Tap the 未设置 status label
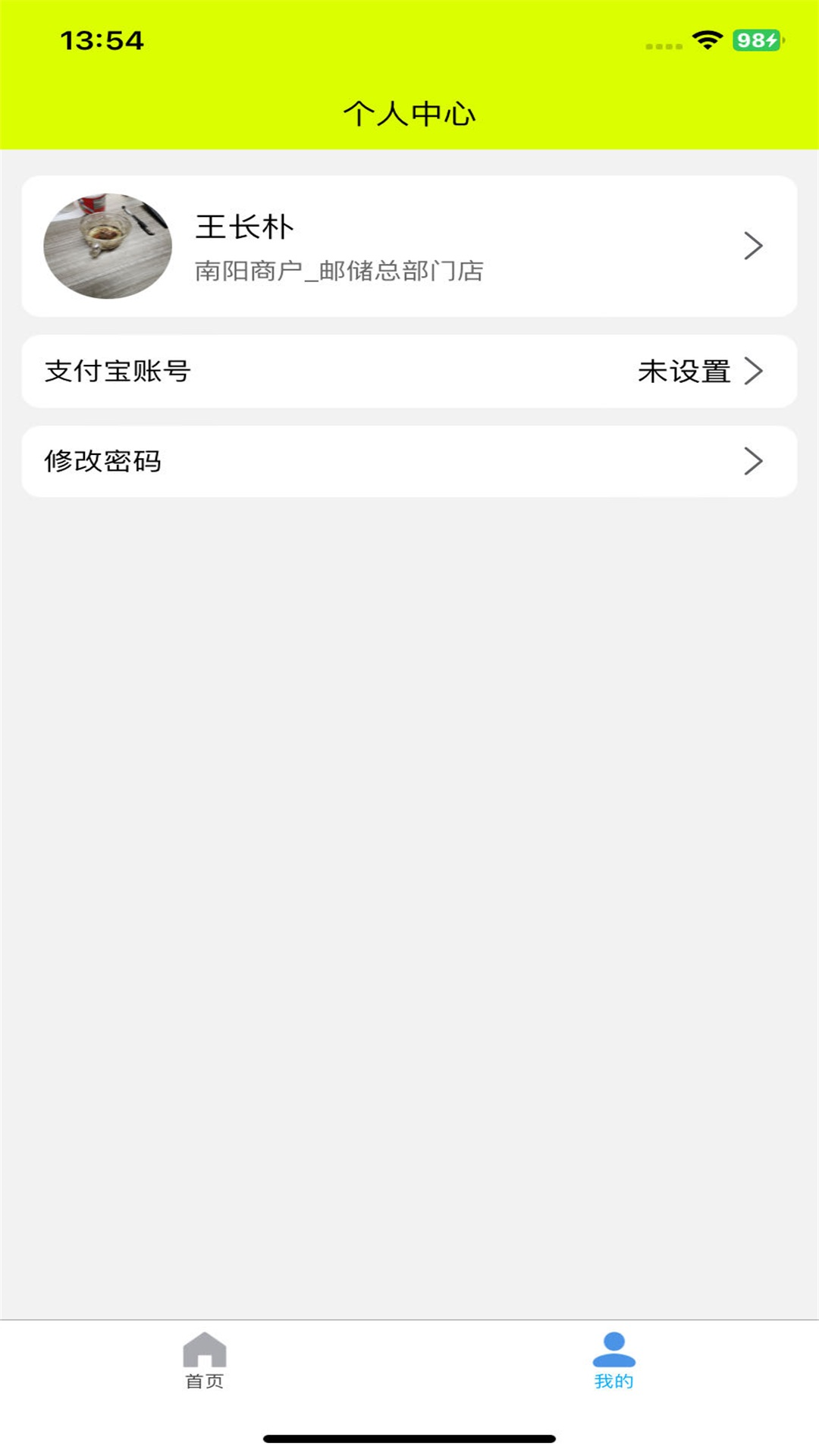Viewport: 819px width, 1456px height. 683,371
